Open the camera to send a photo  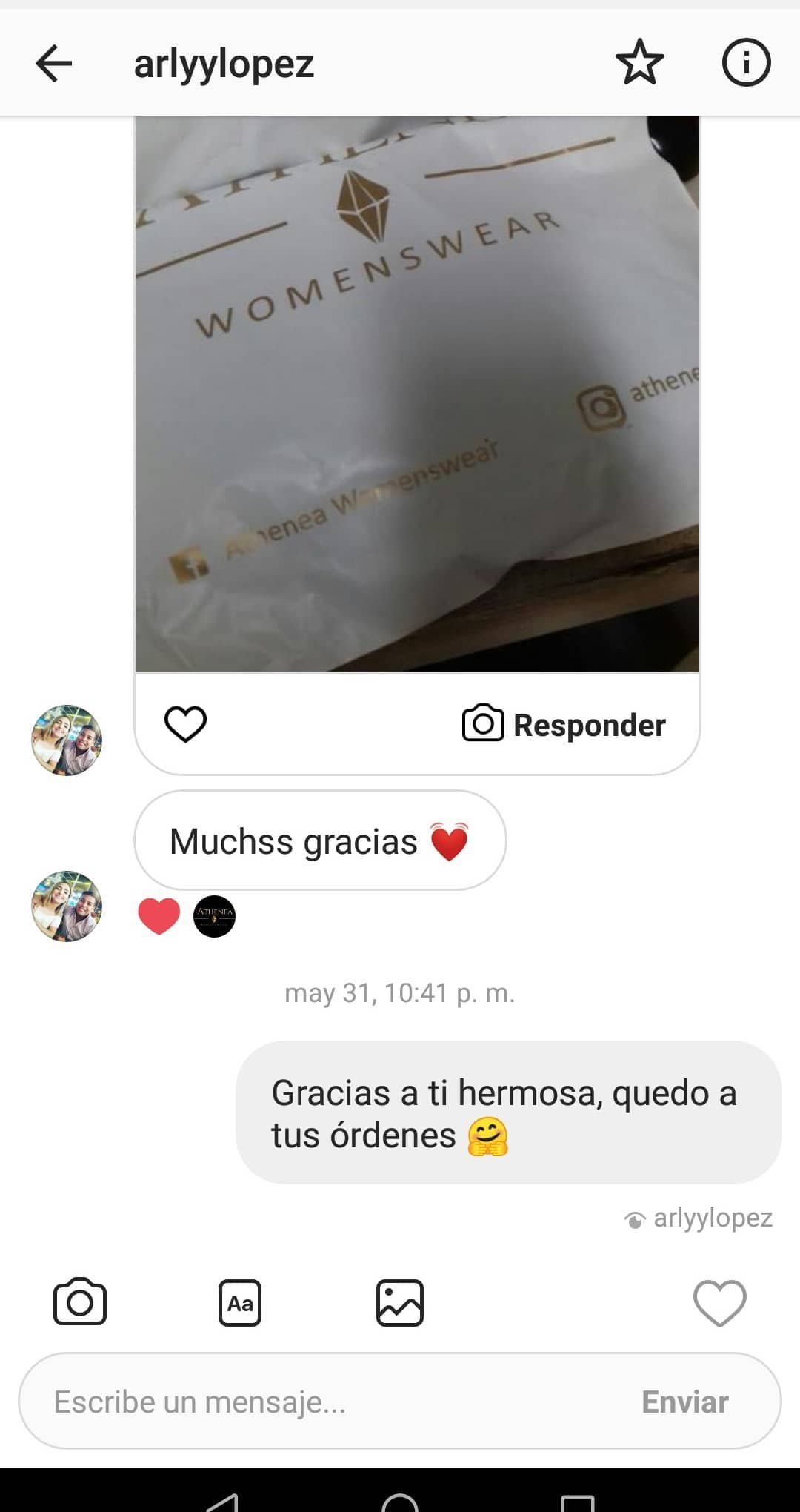80,1302
